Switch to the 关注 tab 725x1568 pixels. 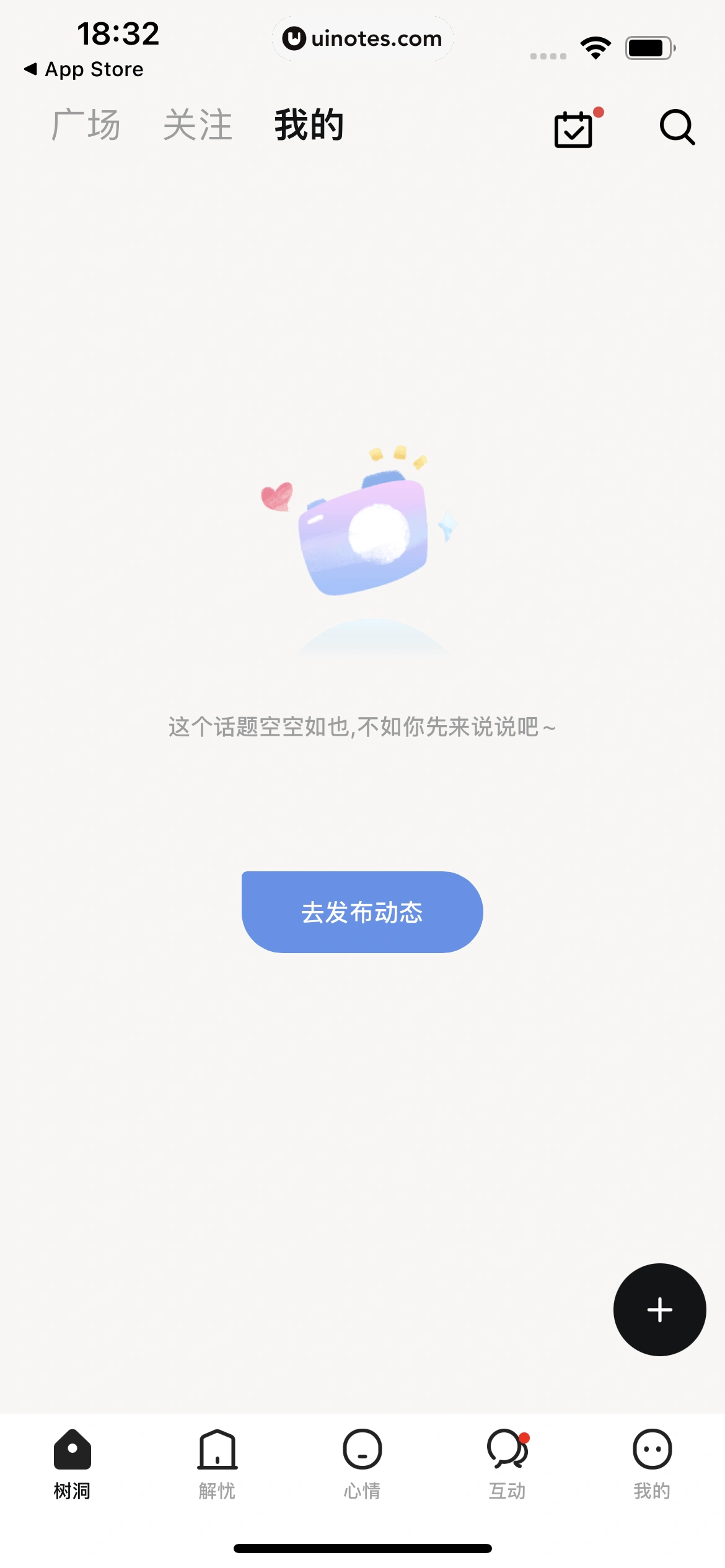pos(198,126)
